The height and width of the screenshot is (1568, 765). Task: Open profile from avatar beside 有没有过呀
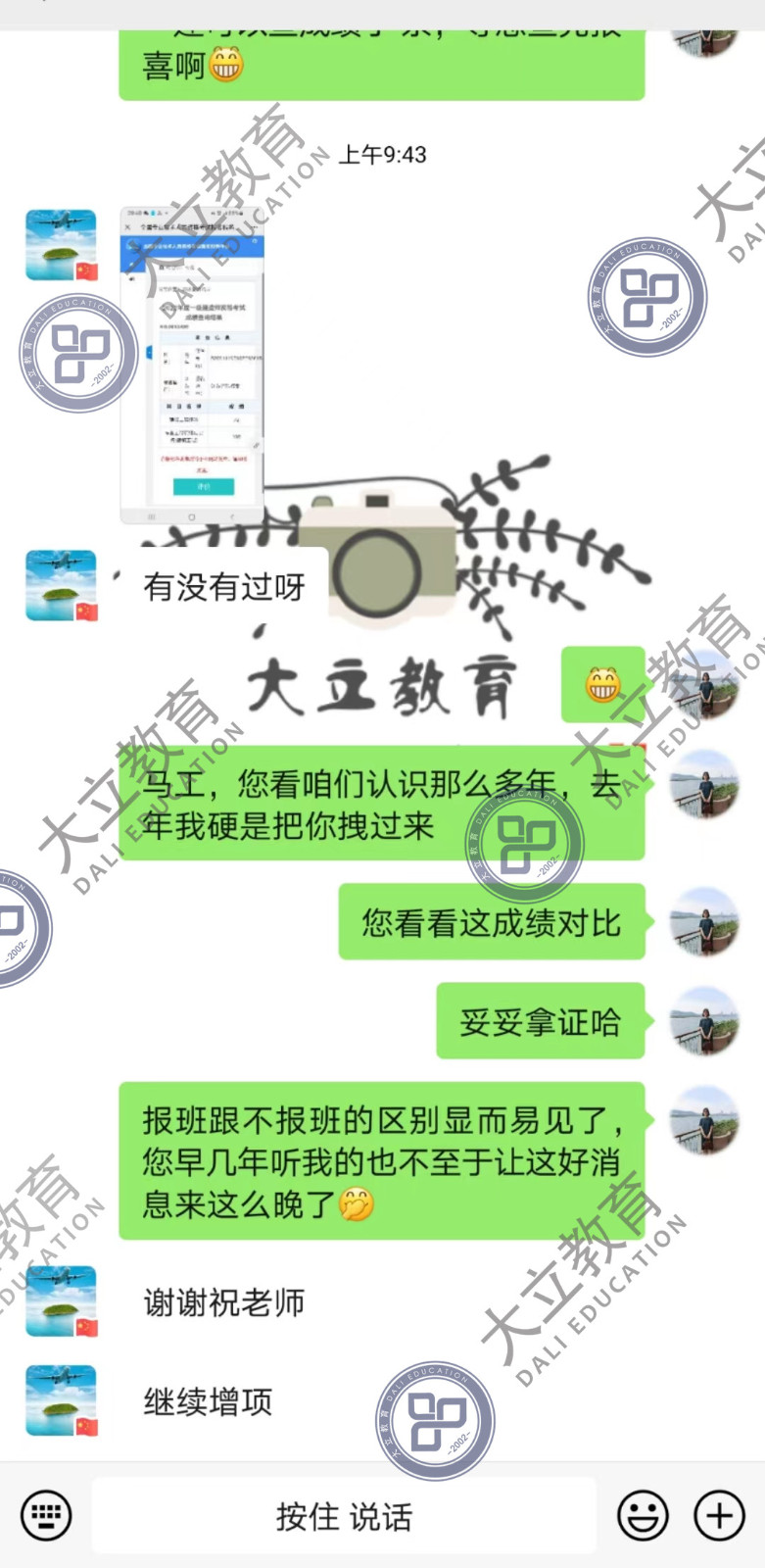[61, 585]
